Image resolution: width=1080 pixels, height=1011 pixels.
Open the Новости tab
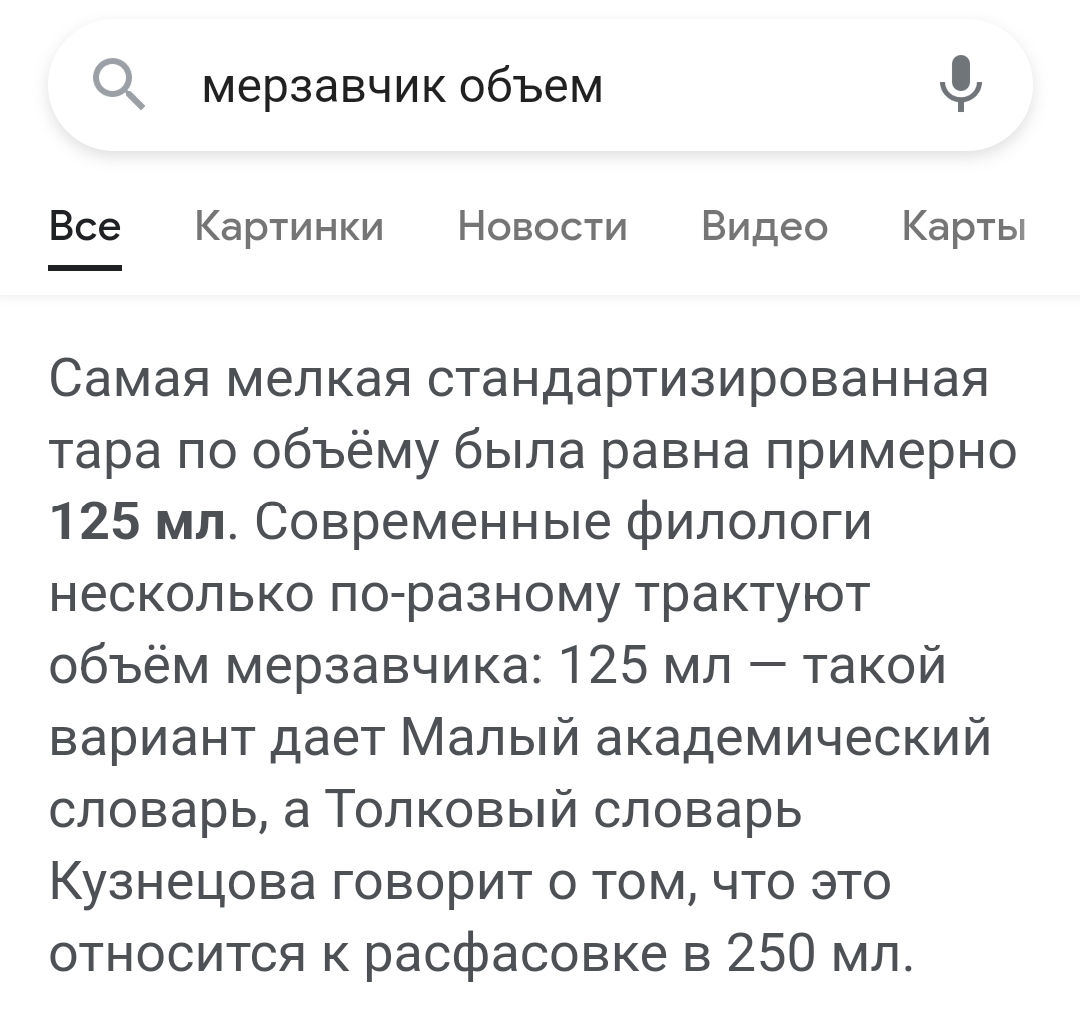(542, 228)
